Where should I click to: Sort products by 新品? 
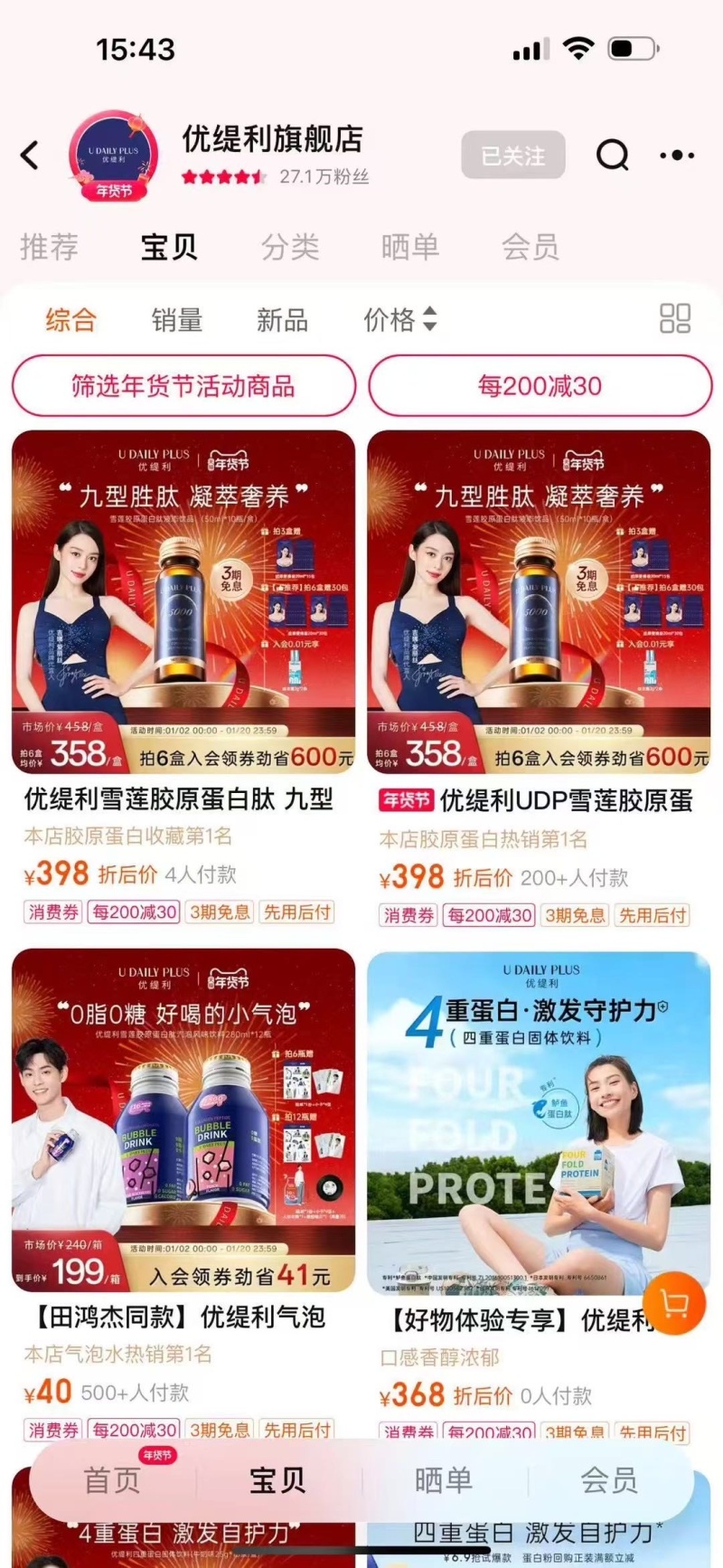tap(282, 319)
